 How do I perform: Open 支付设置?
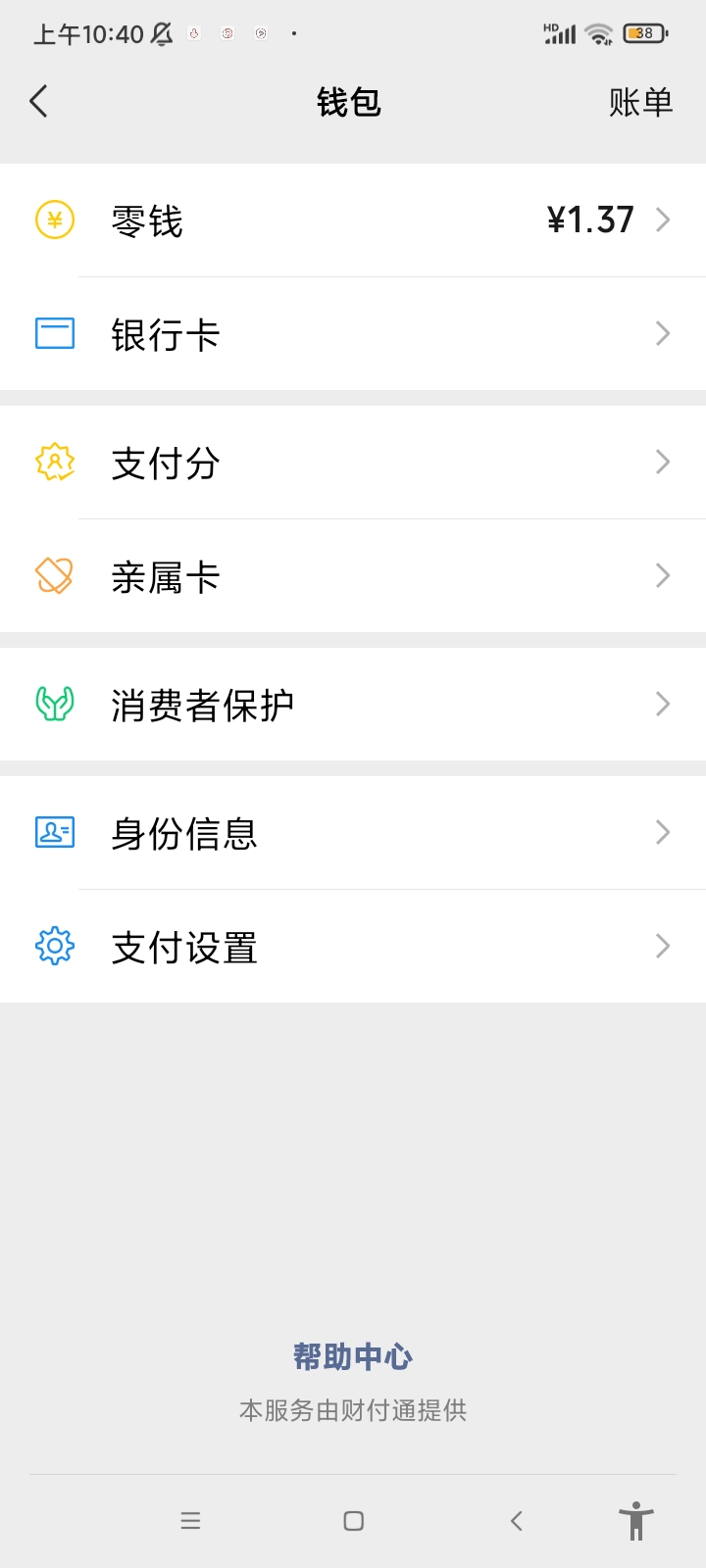pos(353,947)
